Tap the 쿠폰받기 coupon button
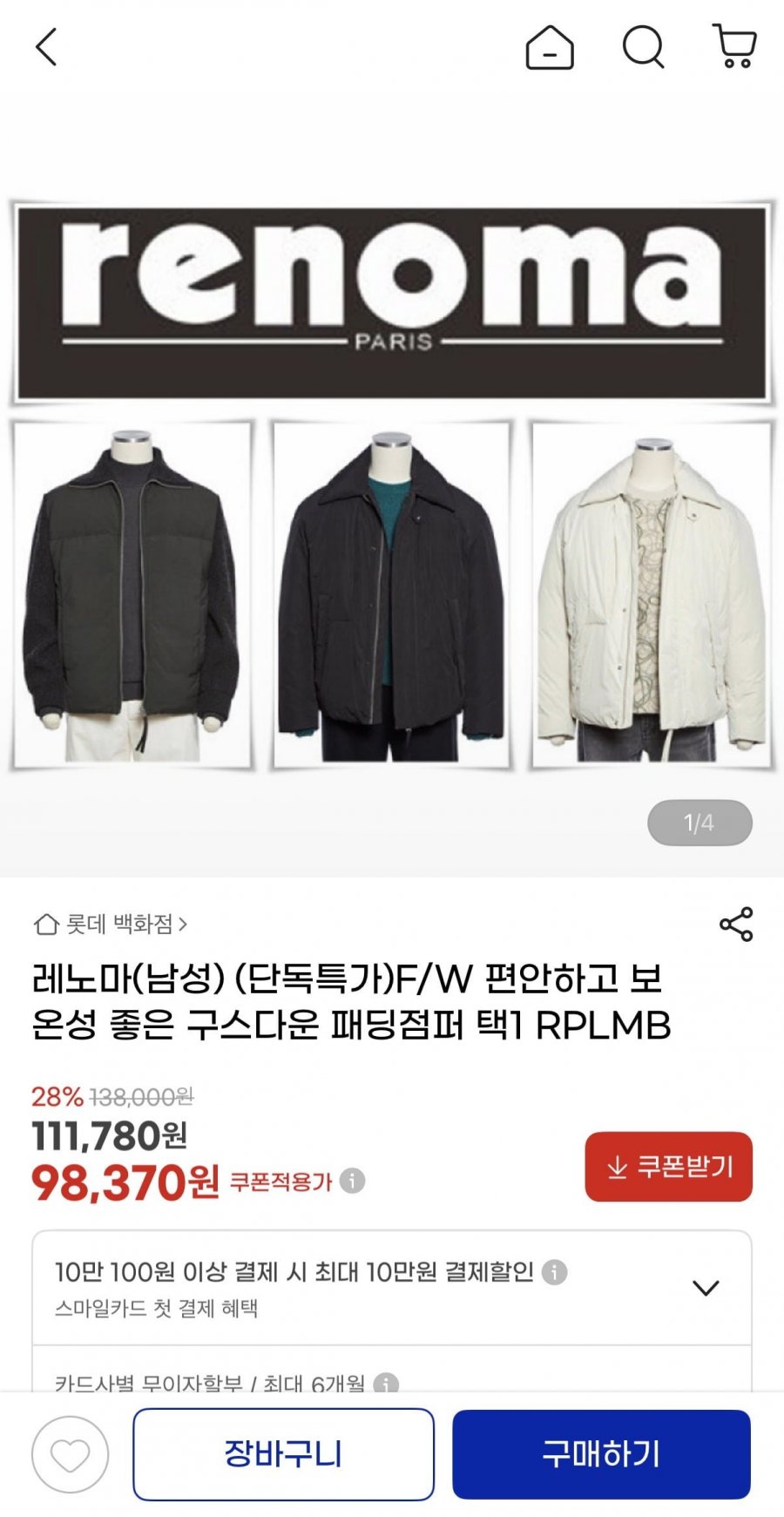 point(668,1167)
